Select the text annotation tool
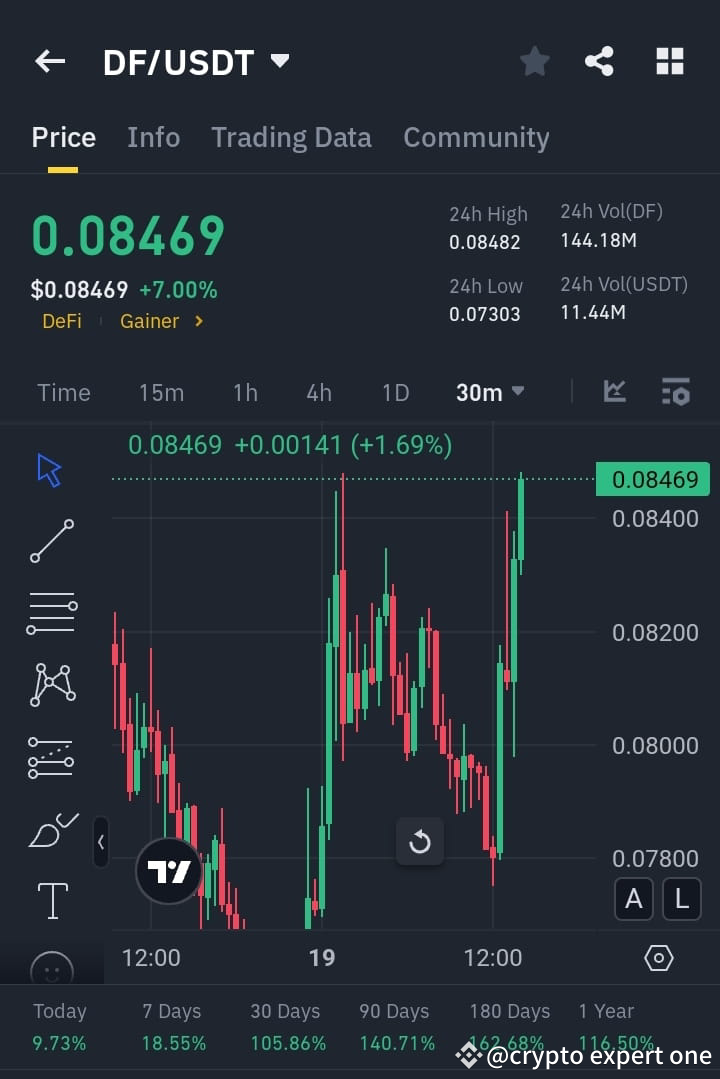 (51, 899)
